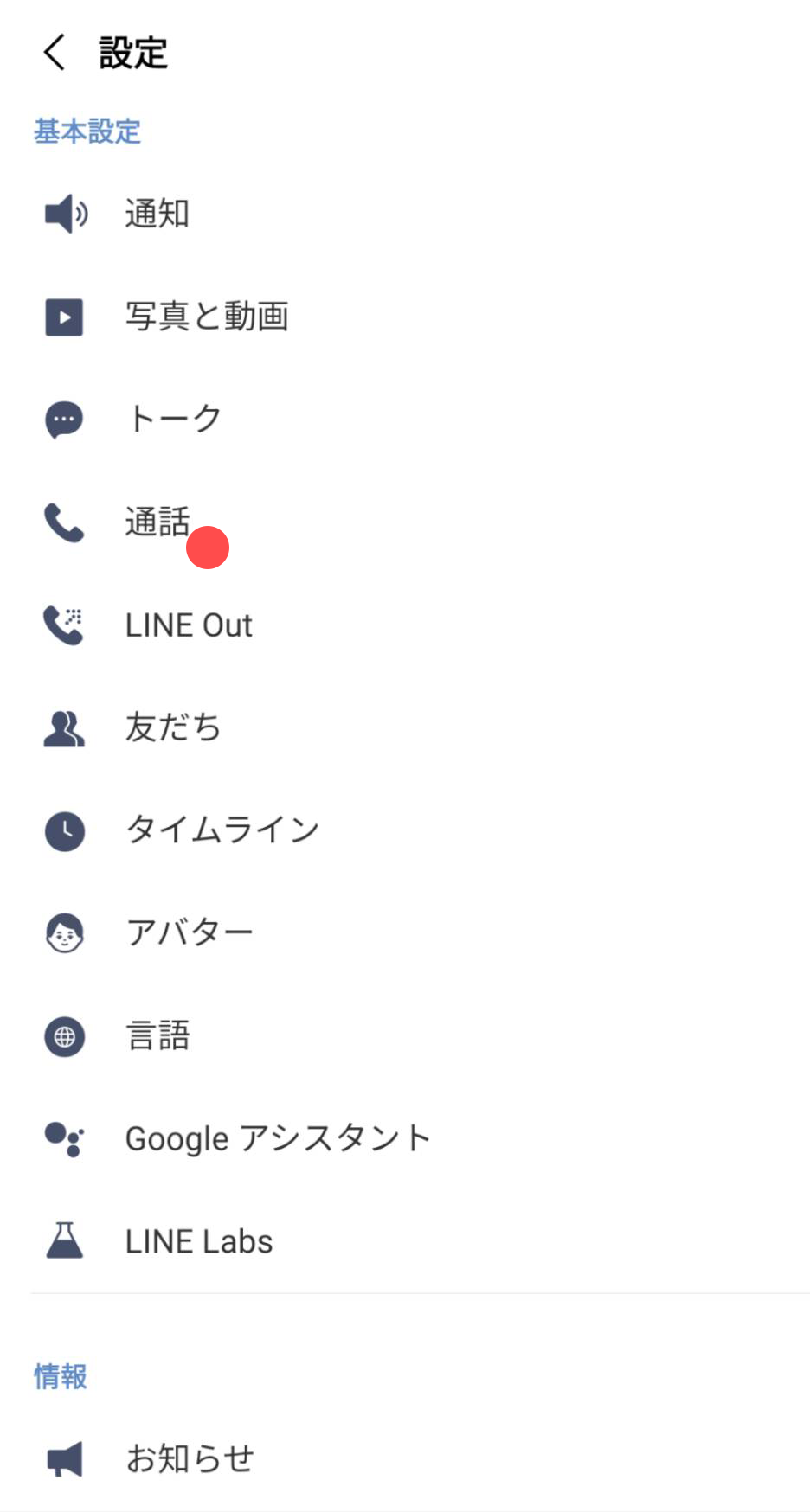Select the 言語 language entry
The height and width of the screenshot is (1512, 810).
[159, 1036]
